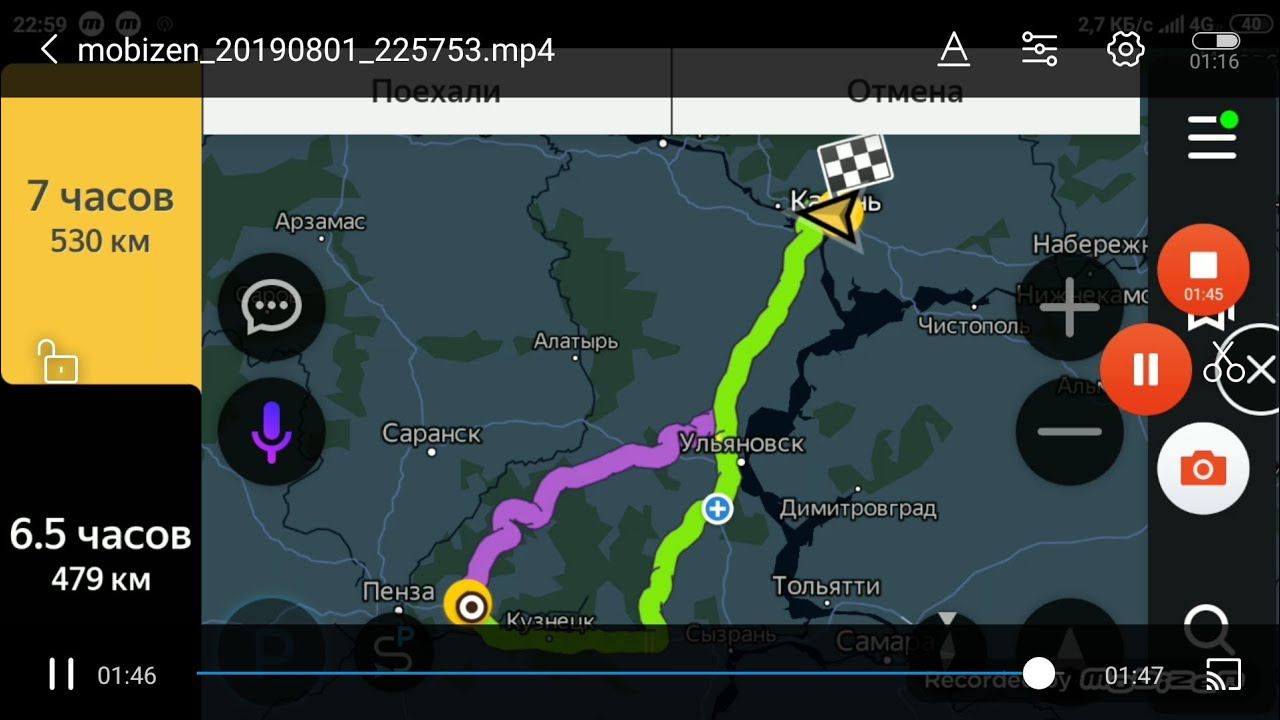1280x720 pixels.
Task: Open player settings gear
Action: 1125,49
